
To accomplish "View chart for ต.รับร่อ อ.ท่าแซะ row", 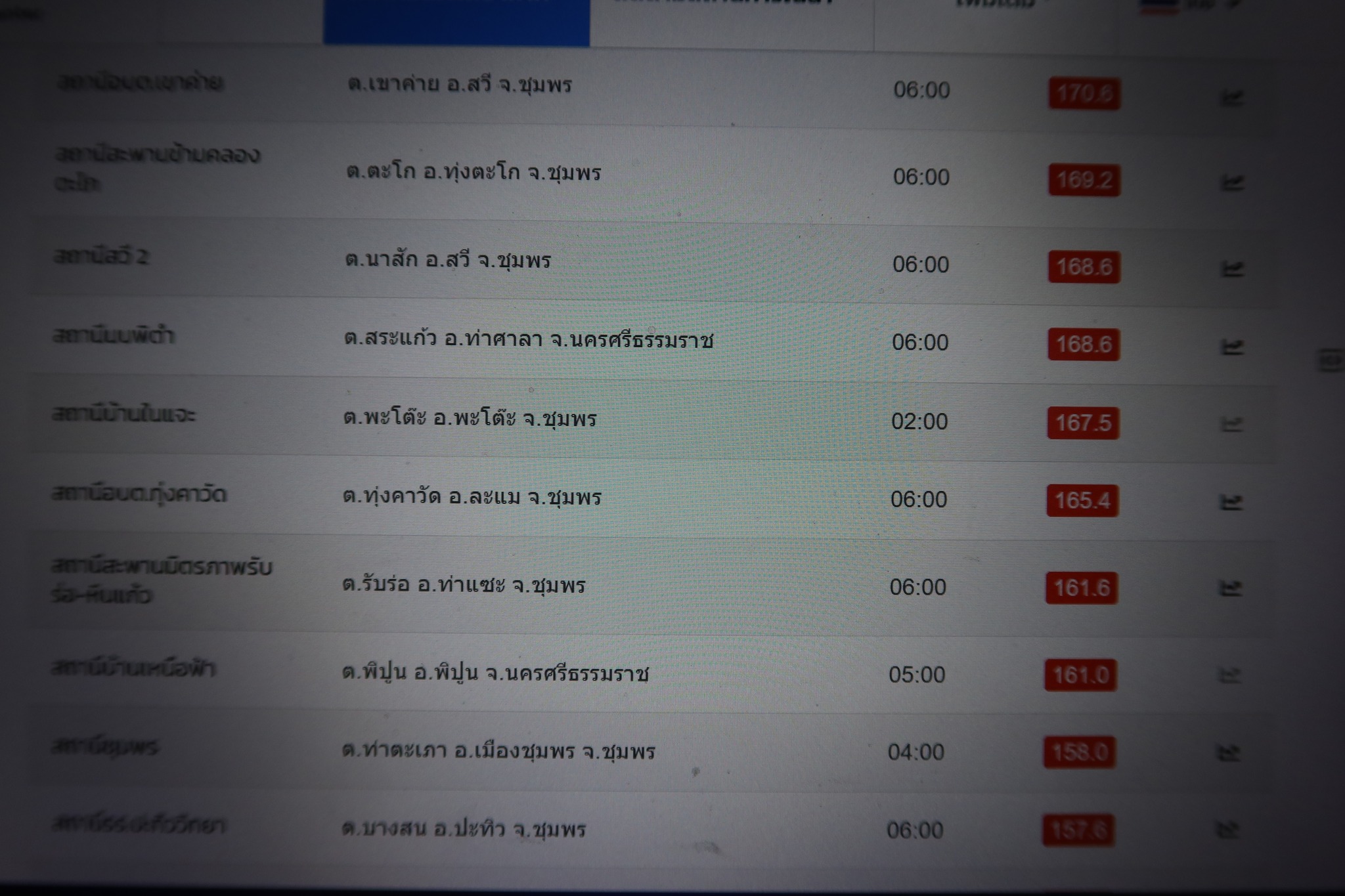I will (x=1230, y=588).
